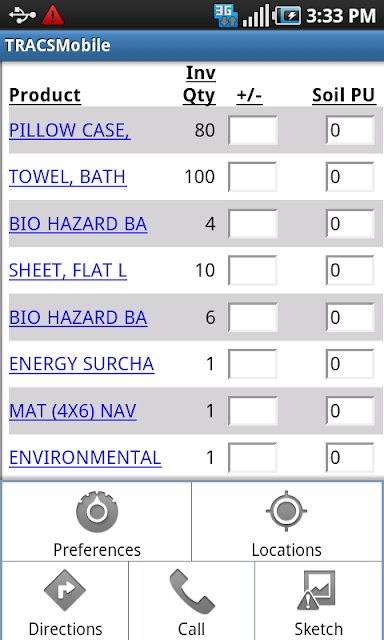The image size is (384, 640).
Task: Open the ENVIRONMENTAL product link
Action: tap(85, 457)
